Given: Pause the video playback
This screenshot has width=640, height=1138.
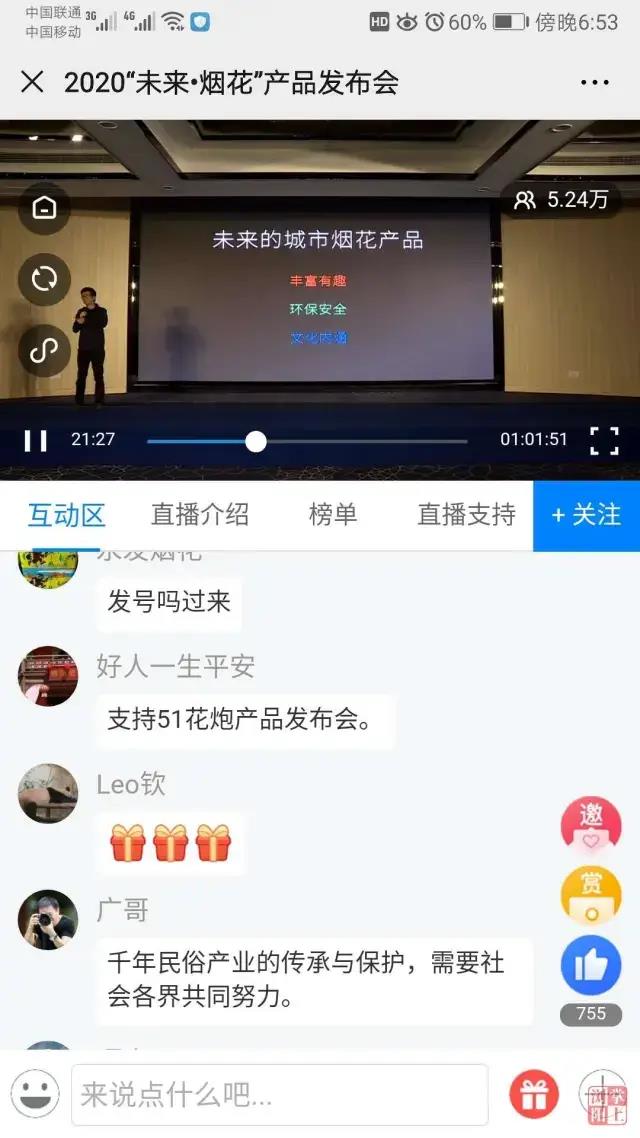Looking at the screenshot, I should 36,440.
